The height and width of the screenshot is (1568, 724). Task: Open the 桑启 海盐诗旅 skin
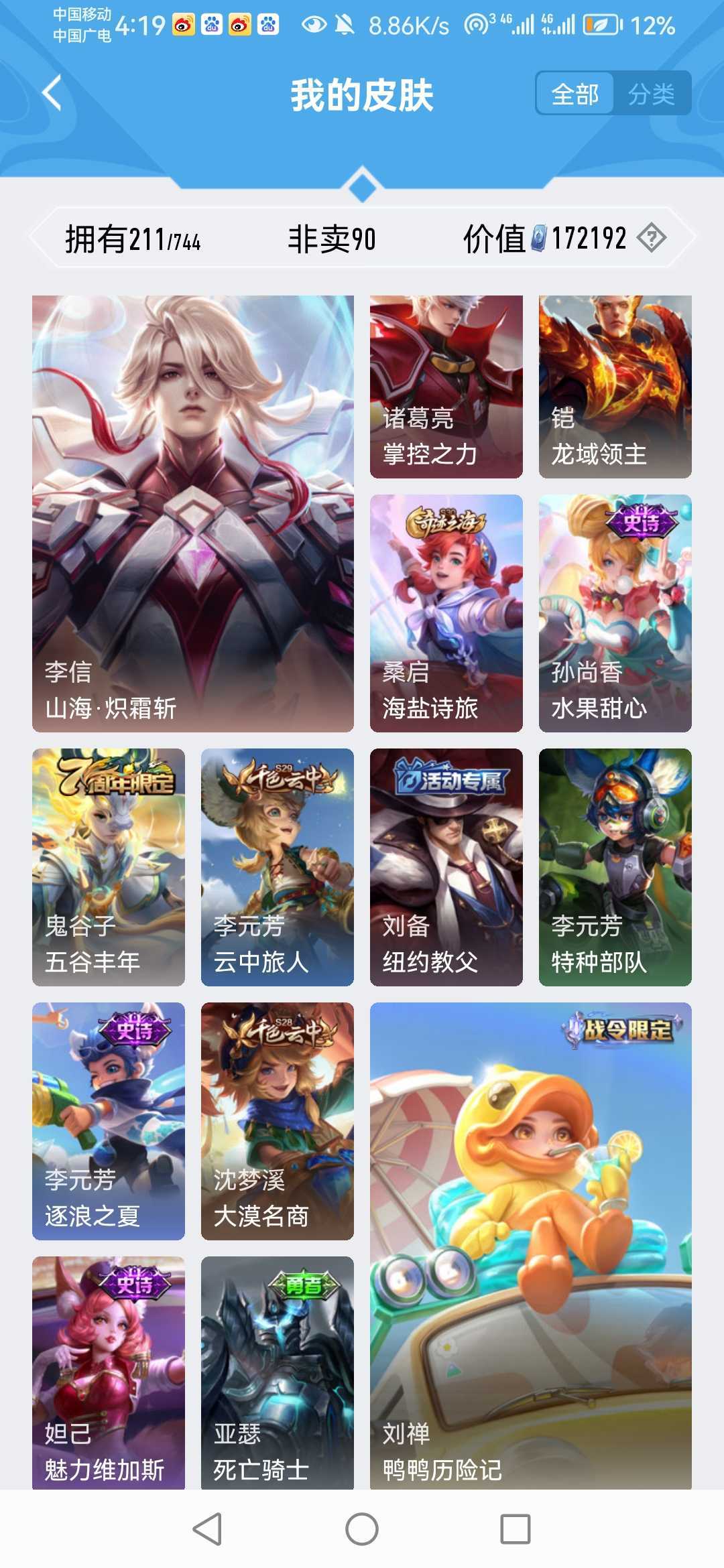(x=446, y=612)
